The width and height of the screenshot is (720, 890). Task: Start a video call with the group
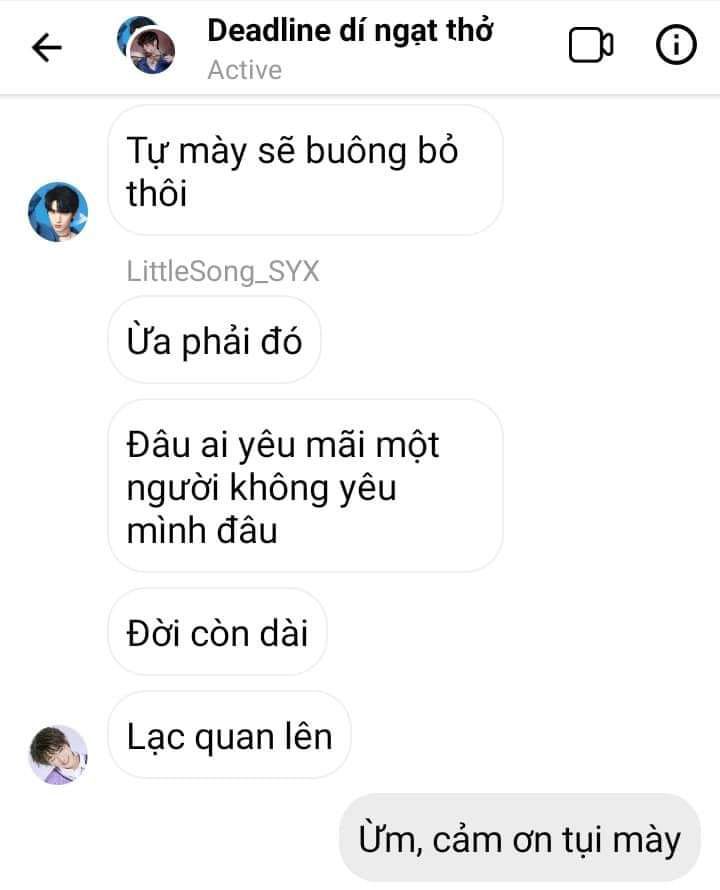click(591, 46)
